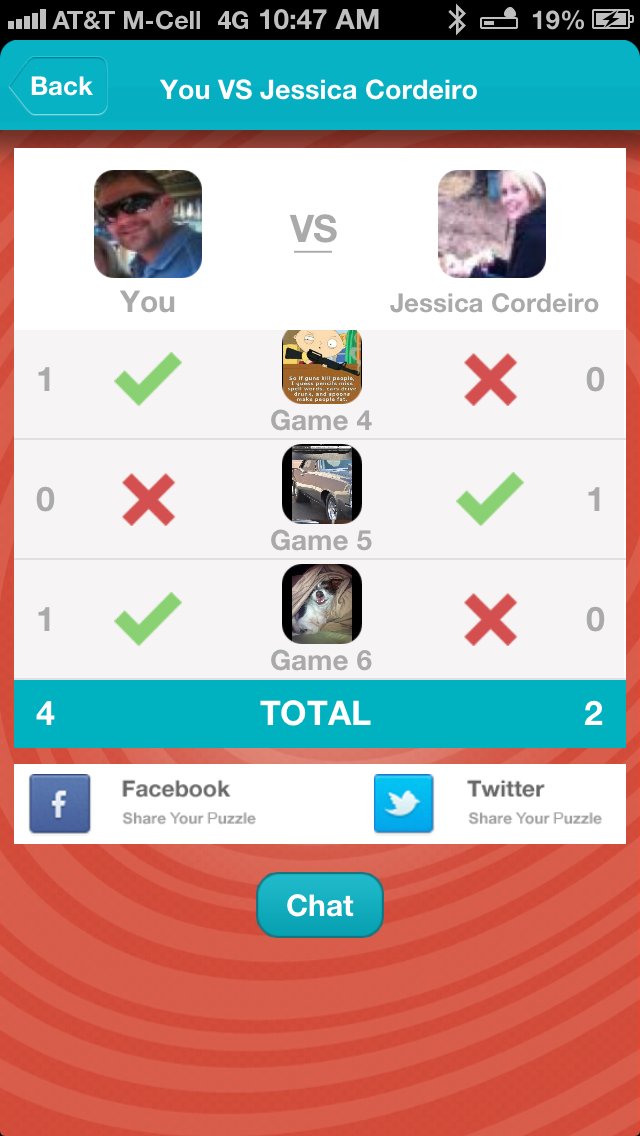Viewport: 640px width, 1136px height.
Task: Open the Game 4 puzzle thumbnail
Action: 322,367
